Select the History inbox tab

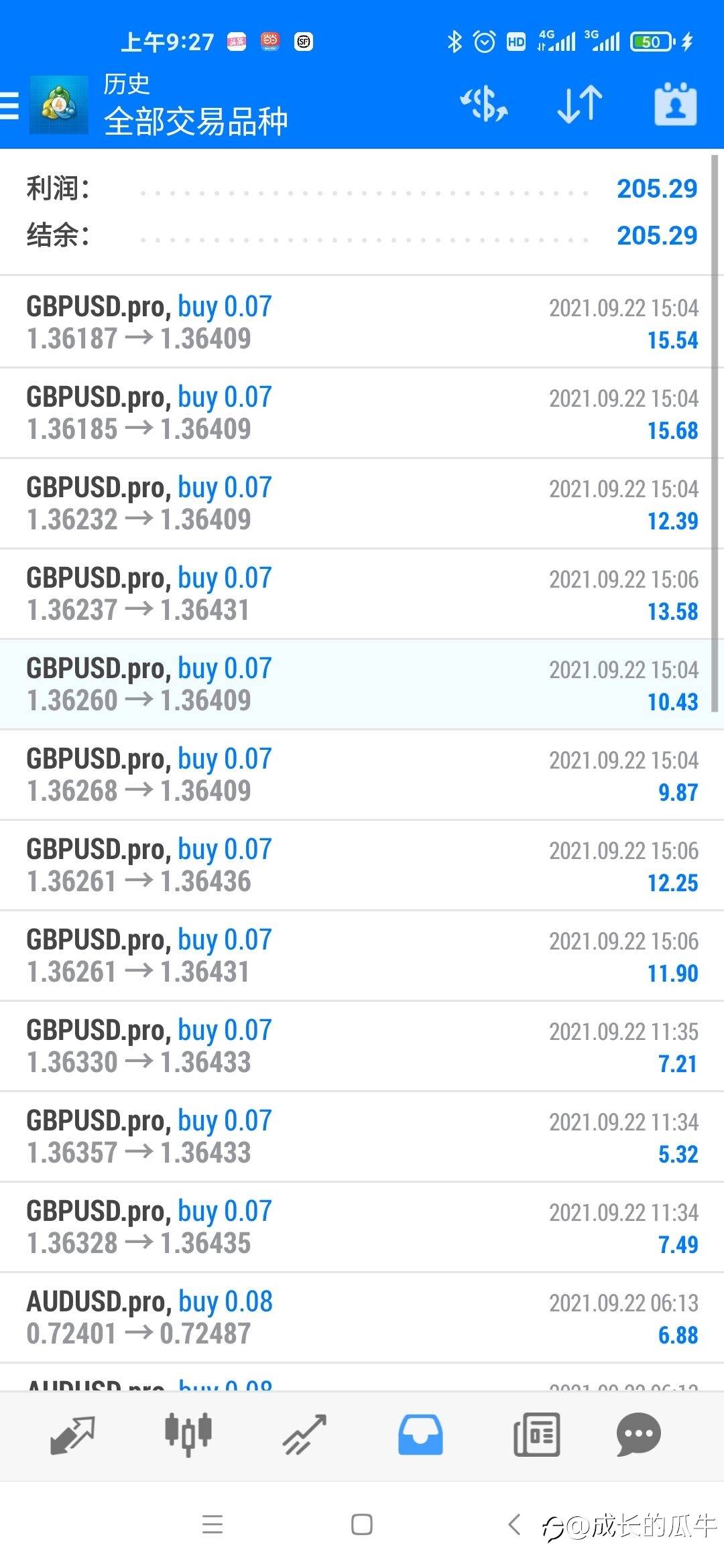[x=420, y=1435]
